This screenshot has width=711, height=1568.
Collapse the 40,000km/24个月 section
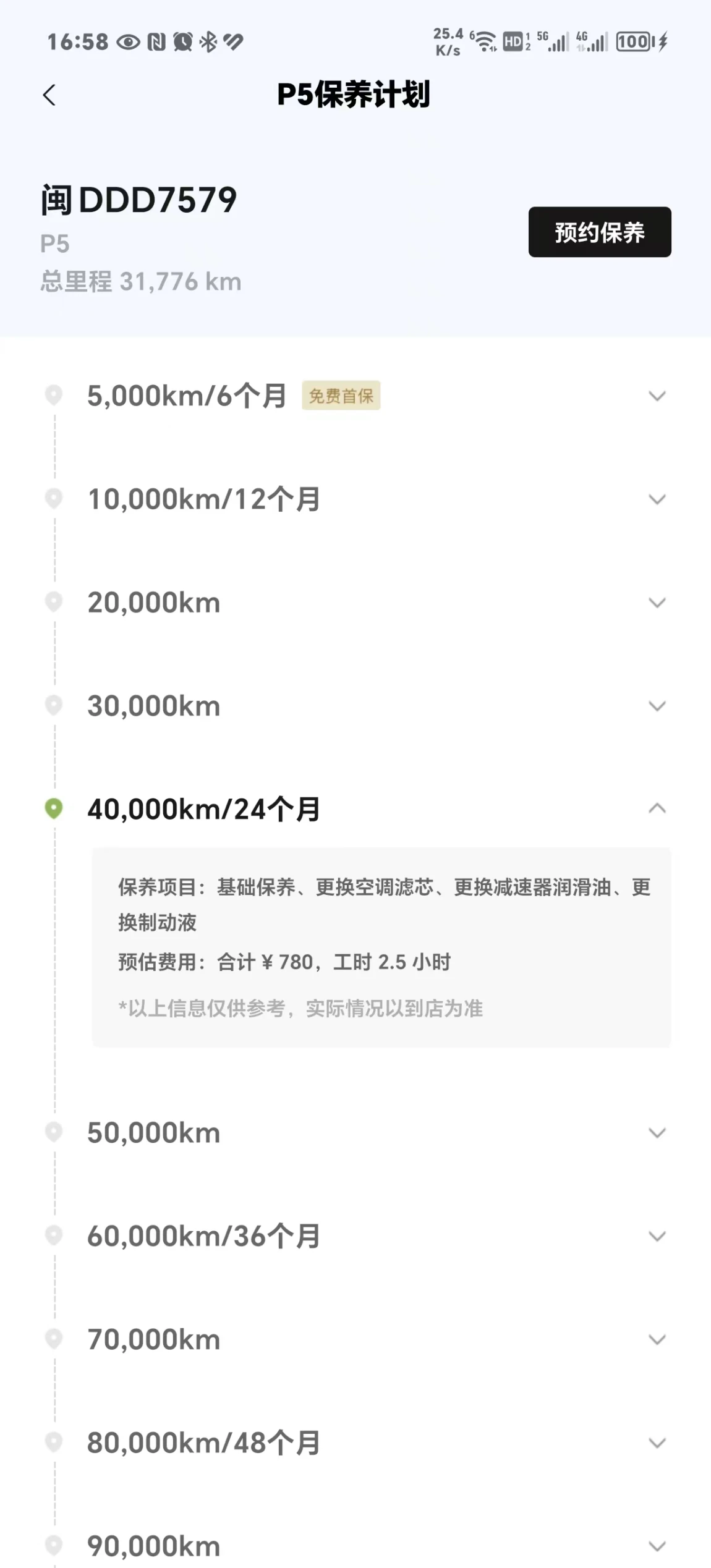click(355, 808)
